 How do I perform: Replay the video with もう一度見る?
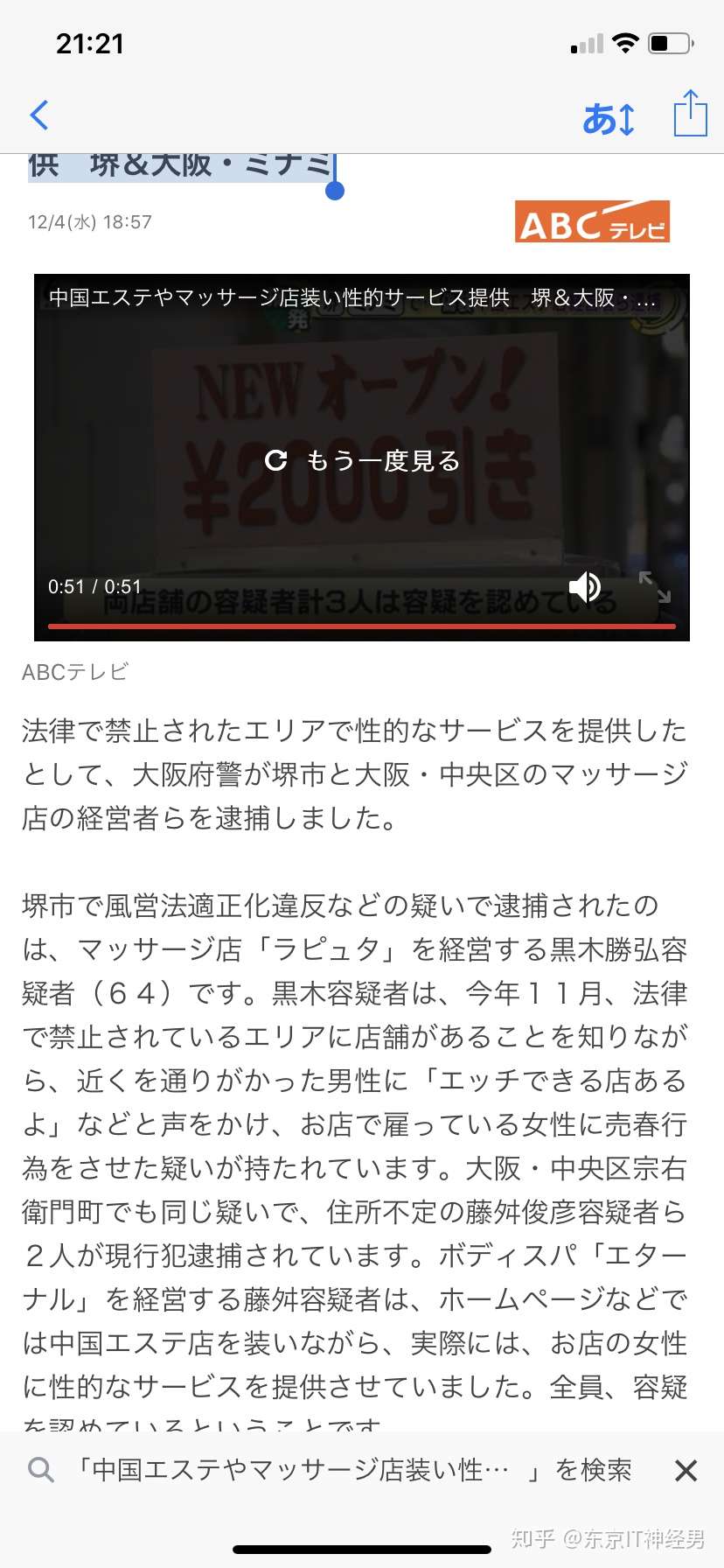pyautogui.click(x=362, y=460)
